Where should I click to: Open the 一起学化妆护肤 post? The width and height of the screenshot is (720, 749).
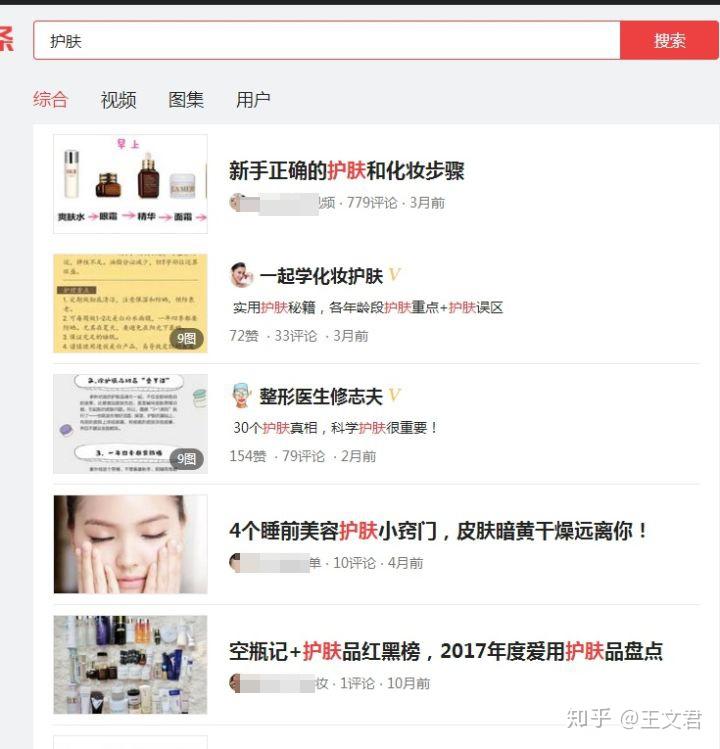321,276
